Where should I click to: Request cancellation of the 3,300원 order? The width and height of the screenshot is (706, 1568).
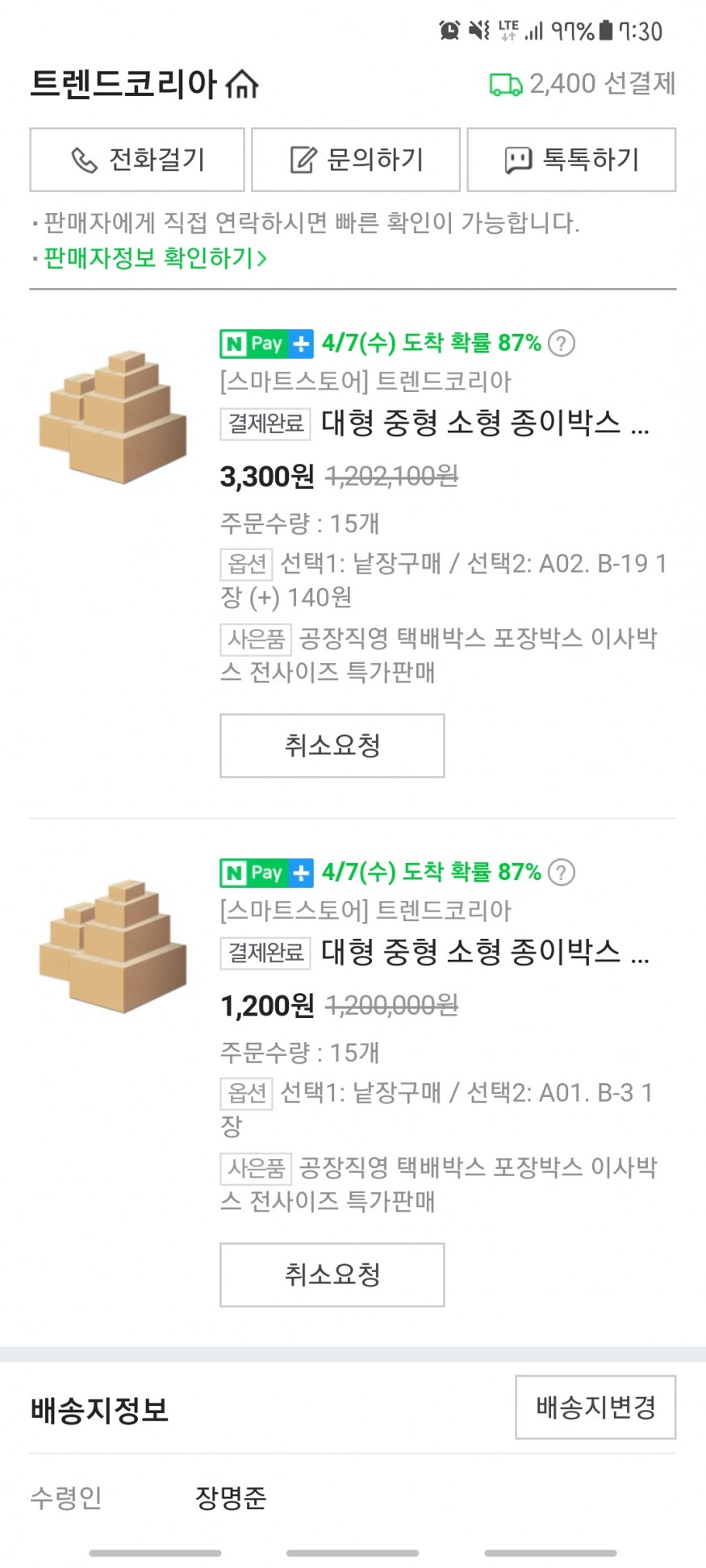[332, 745]
